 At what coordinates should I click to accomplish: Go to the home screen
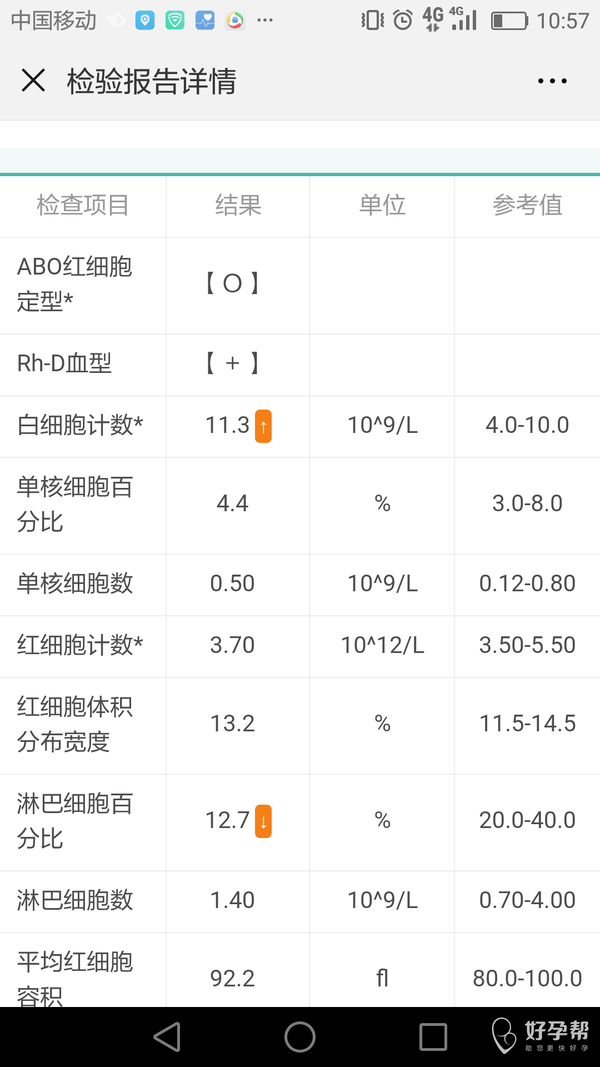[300, 1036]
